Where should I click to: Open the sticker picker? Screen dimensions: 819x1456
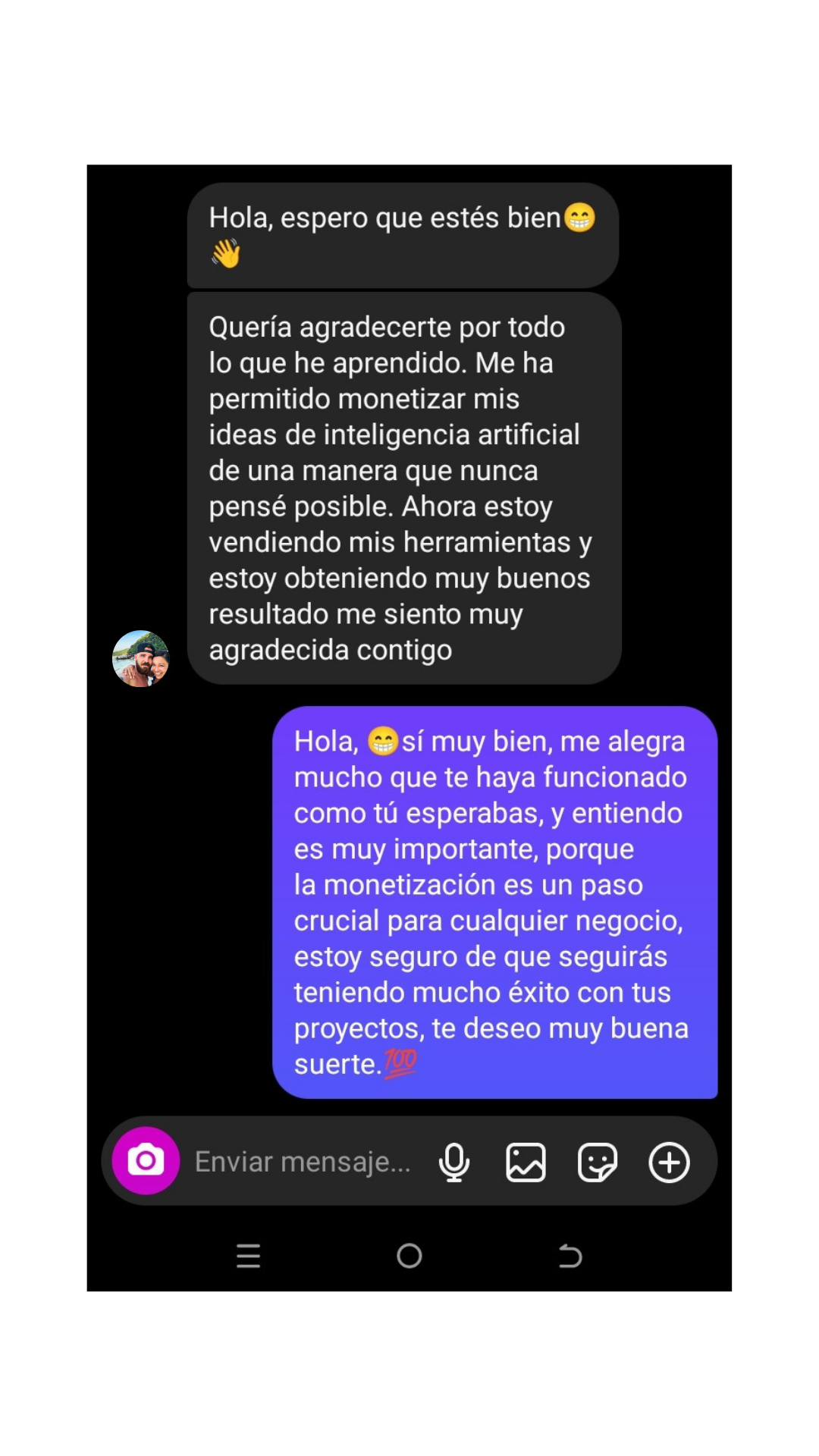pos(598,1162)
